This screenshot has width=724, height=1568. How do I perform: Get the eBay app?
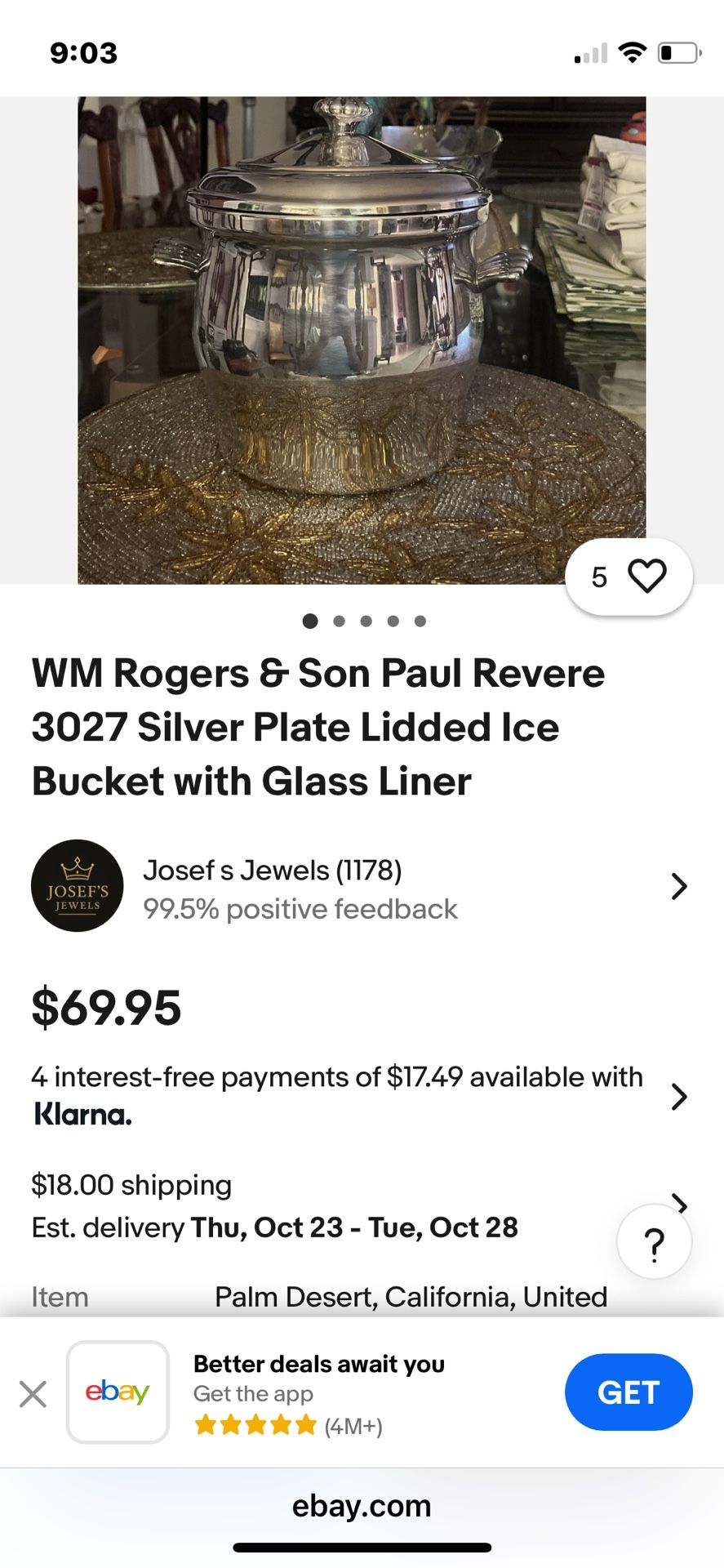[628, 1392]
